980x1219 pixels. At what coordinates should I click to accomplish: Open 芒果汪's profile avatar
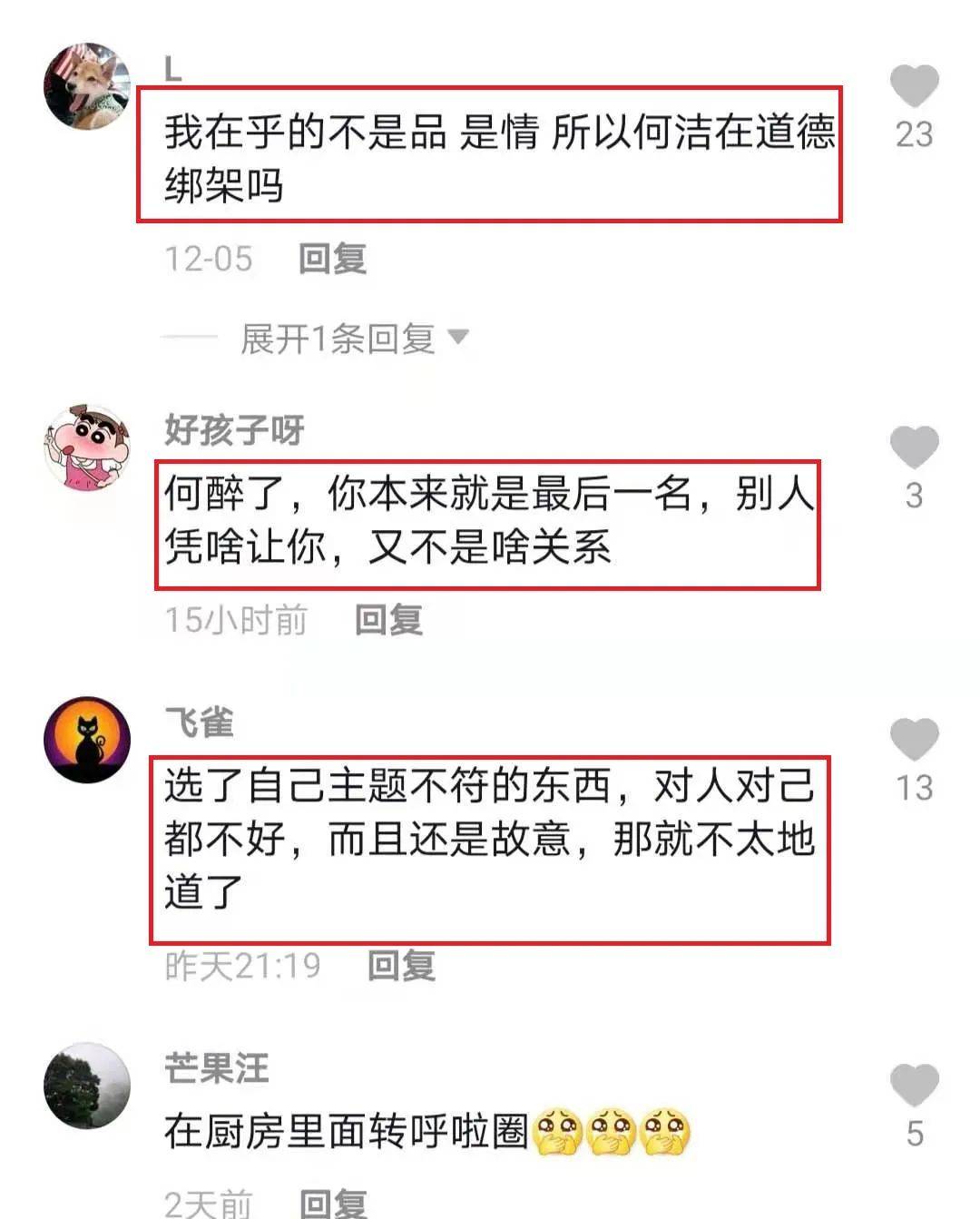(x=87, y=1086)
